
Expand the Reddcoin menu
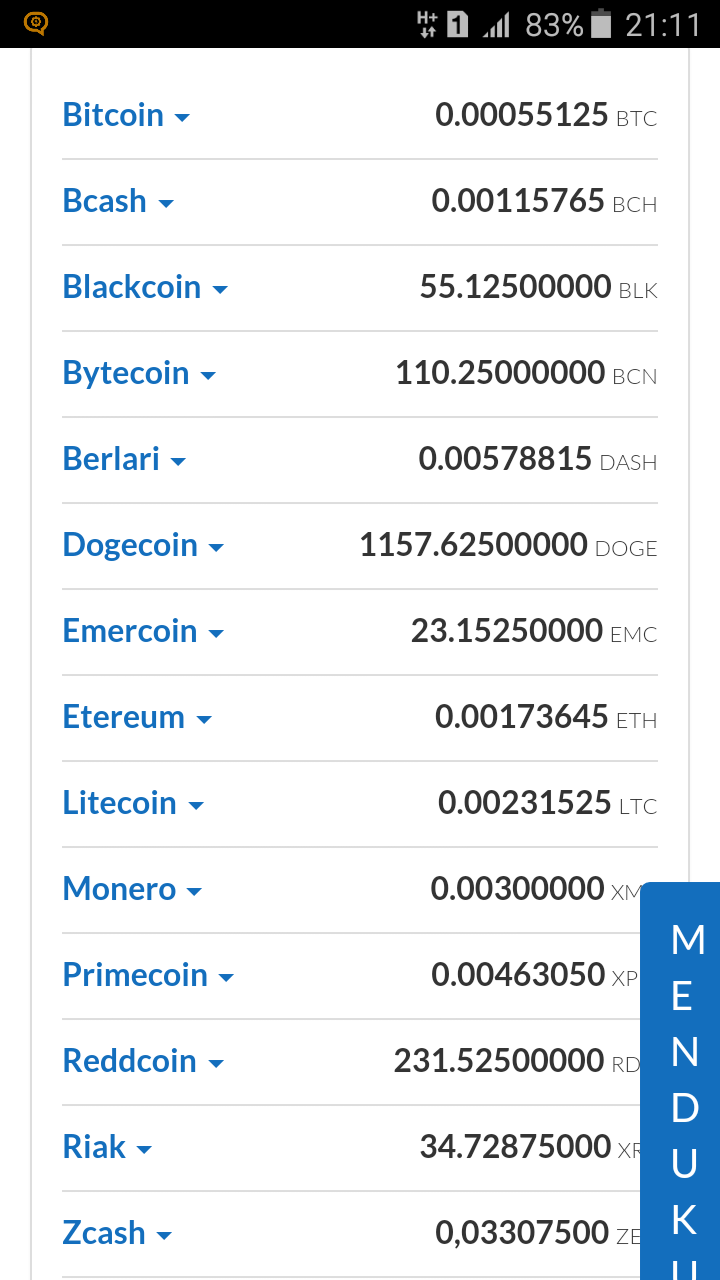coord(143,1061)
